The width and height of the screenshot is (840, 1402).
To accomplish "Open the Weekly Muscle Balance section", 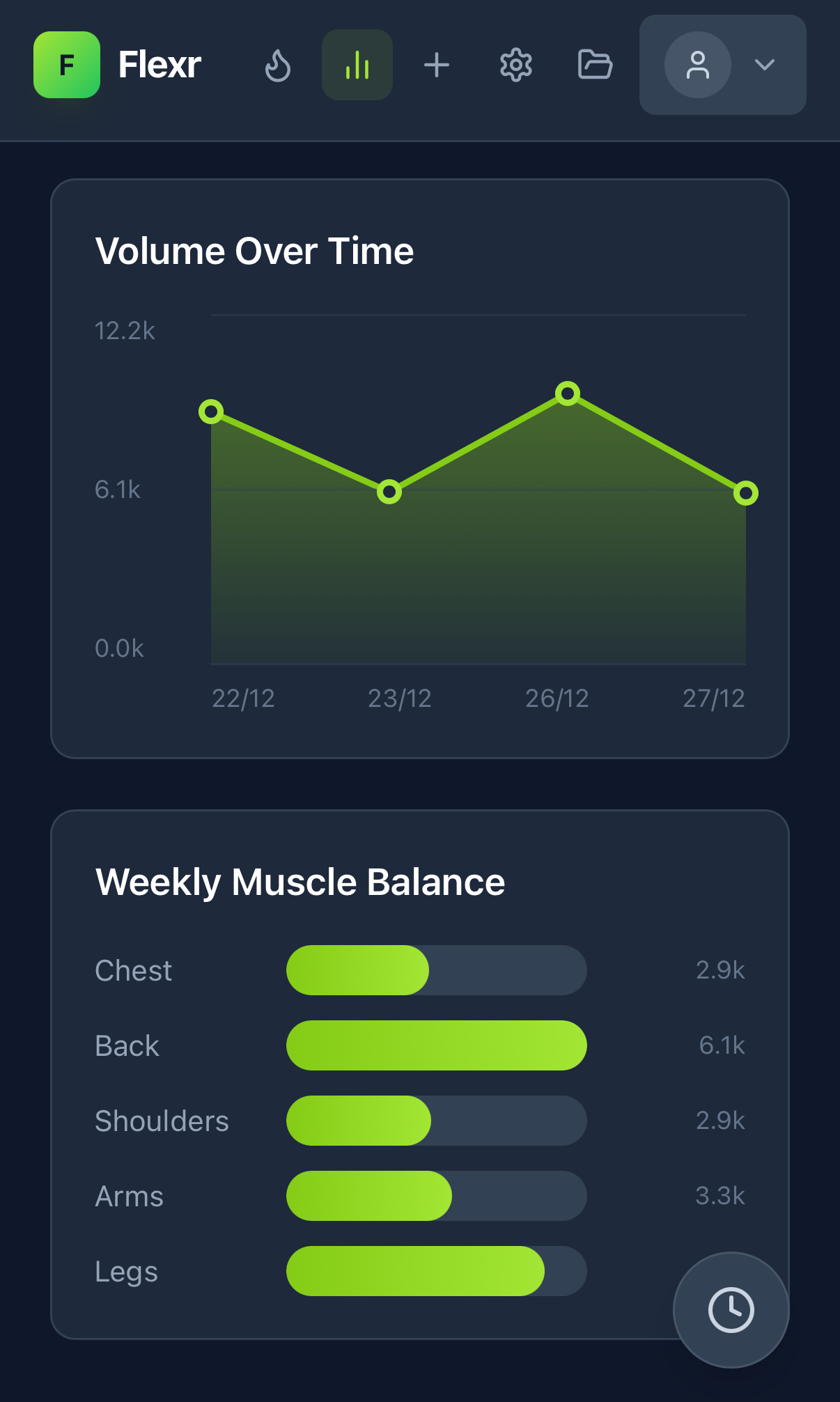I will coord(300,880).
